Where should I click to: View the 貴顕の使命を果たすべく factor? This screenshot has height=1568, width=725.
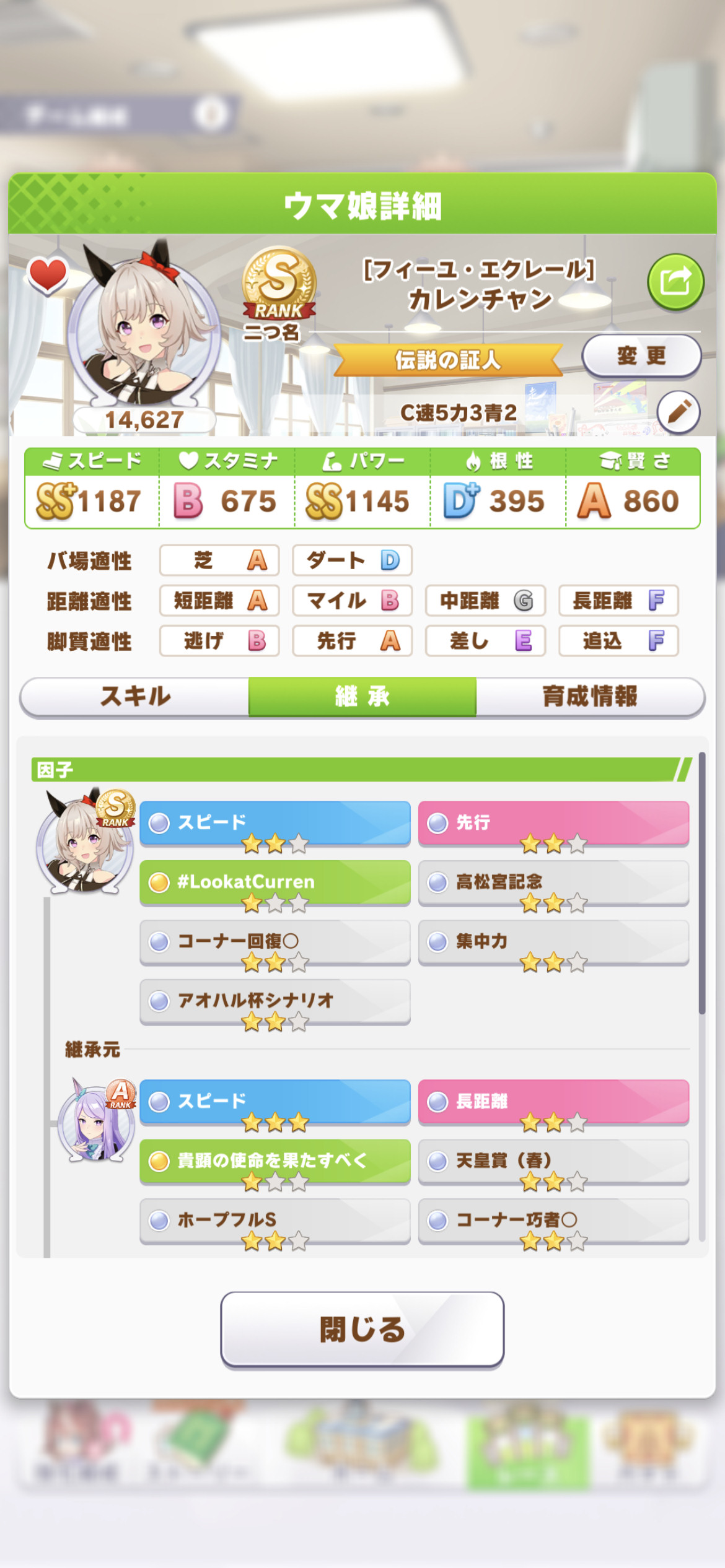(275, 1161)
